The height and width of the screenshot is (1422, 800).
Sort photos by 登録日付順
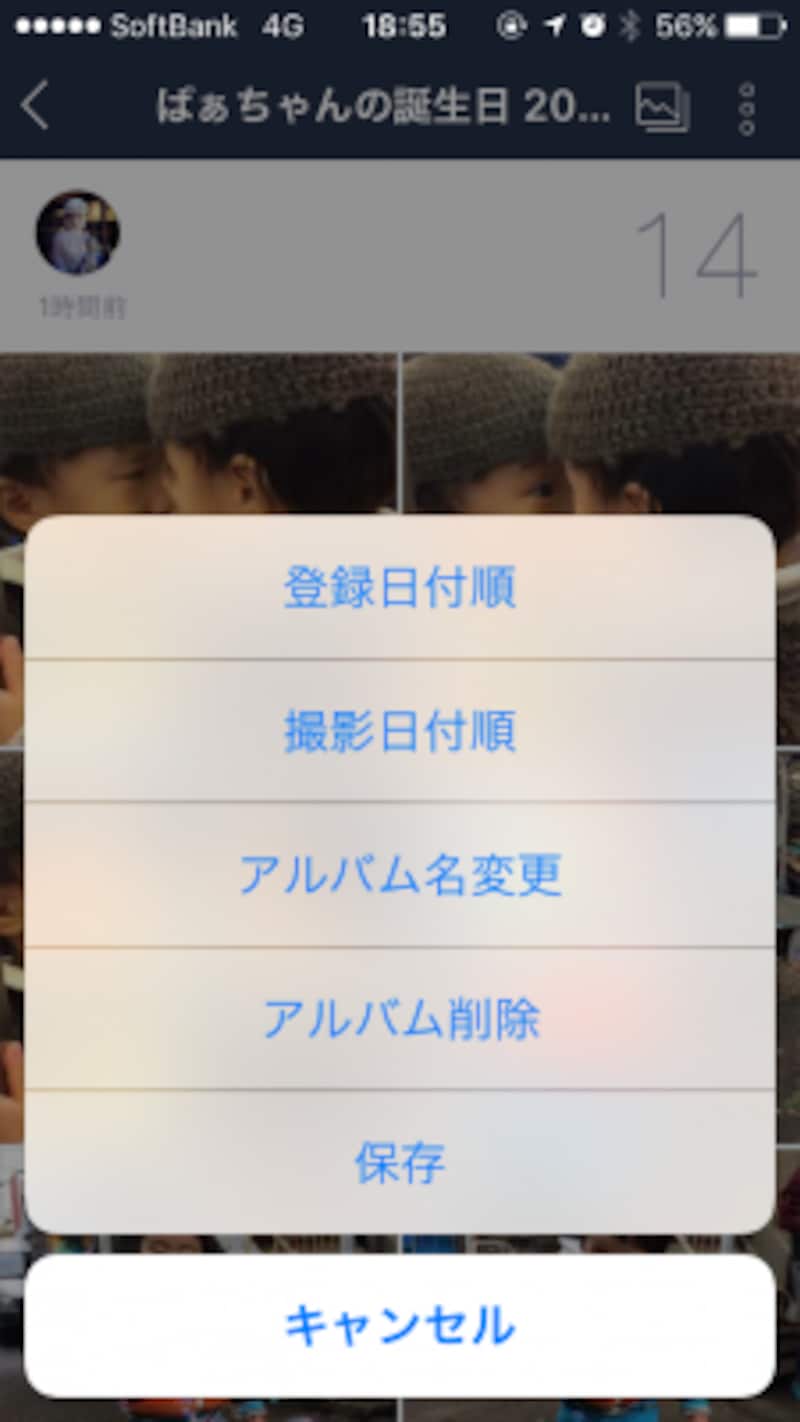400,588
